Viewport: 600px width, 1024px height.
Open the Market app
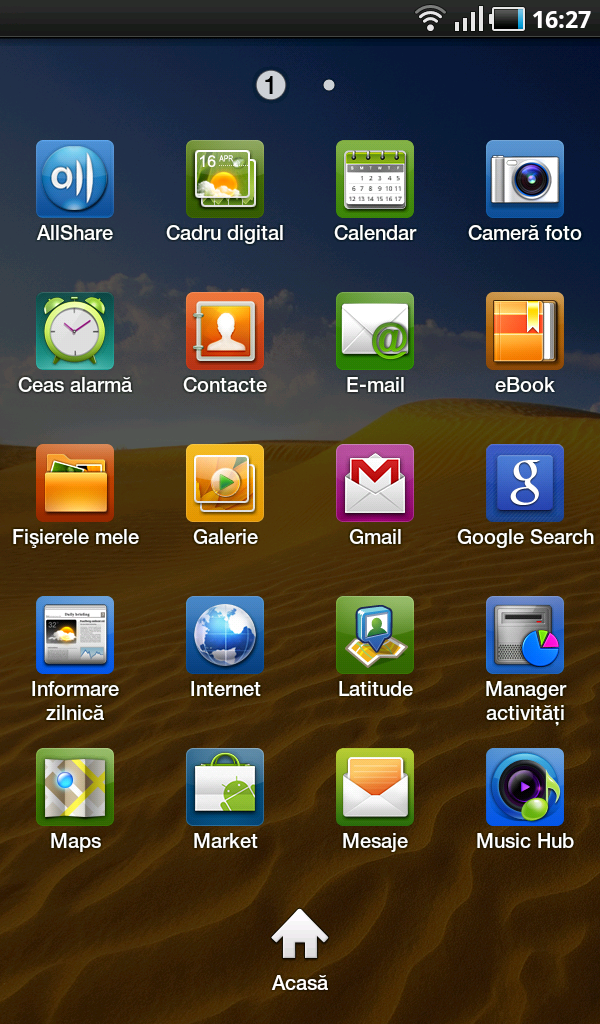click(225, 788)
